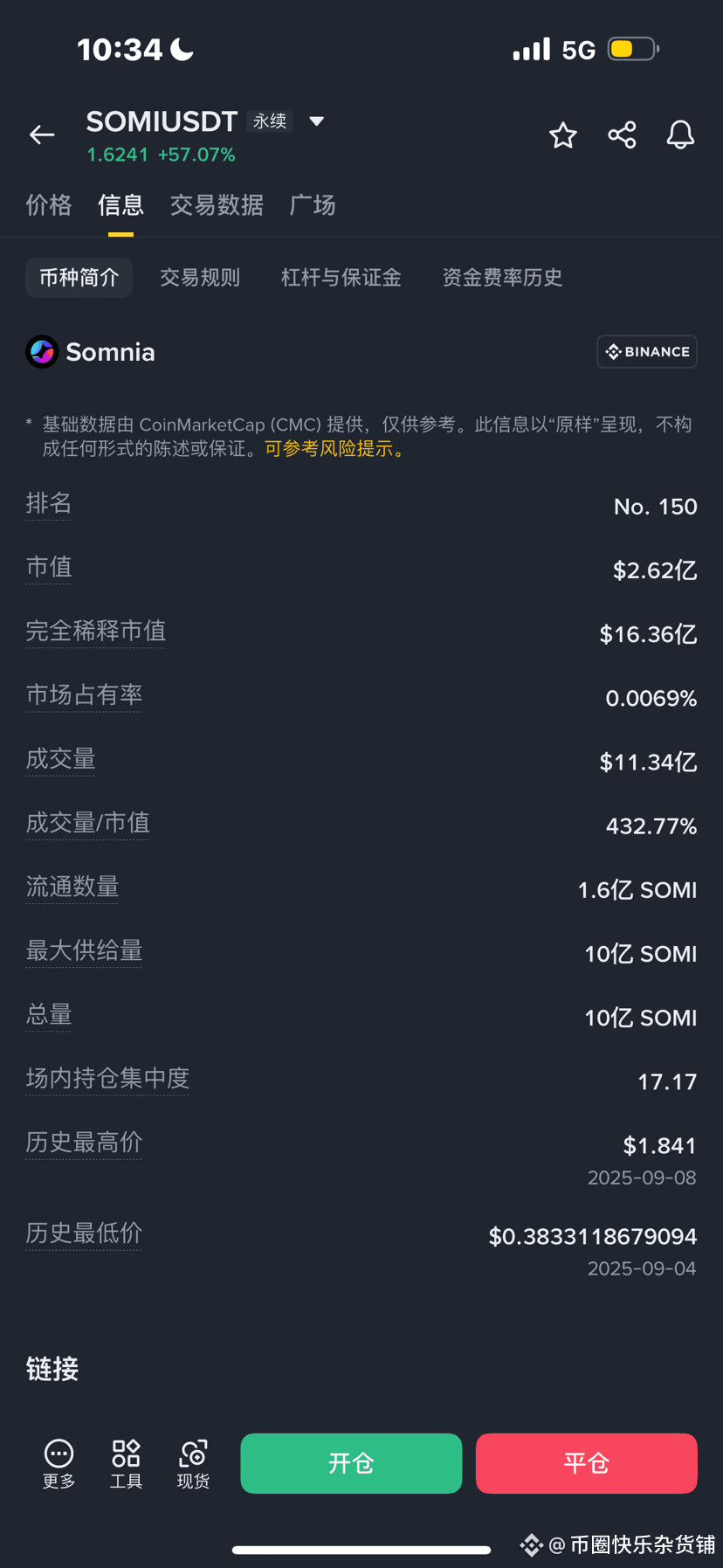
Task: Show explanation for 完全稀释市值
Action: [96, 631]
